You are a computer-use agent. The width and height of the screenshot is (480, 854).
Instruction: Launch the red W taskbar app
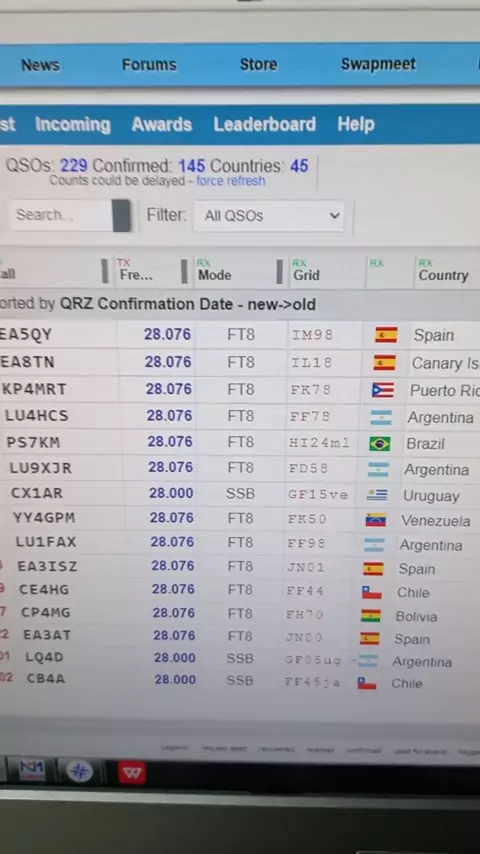(132, 772)
